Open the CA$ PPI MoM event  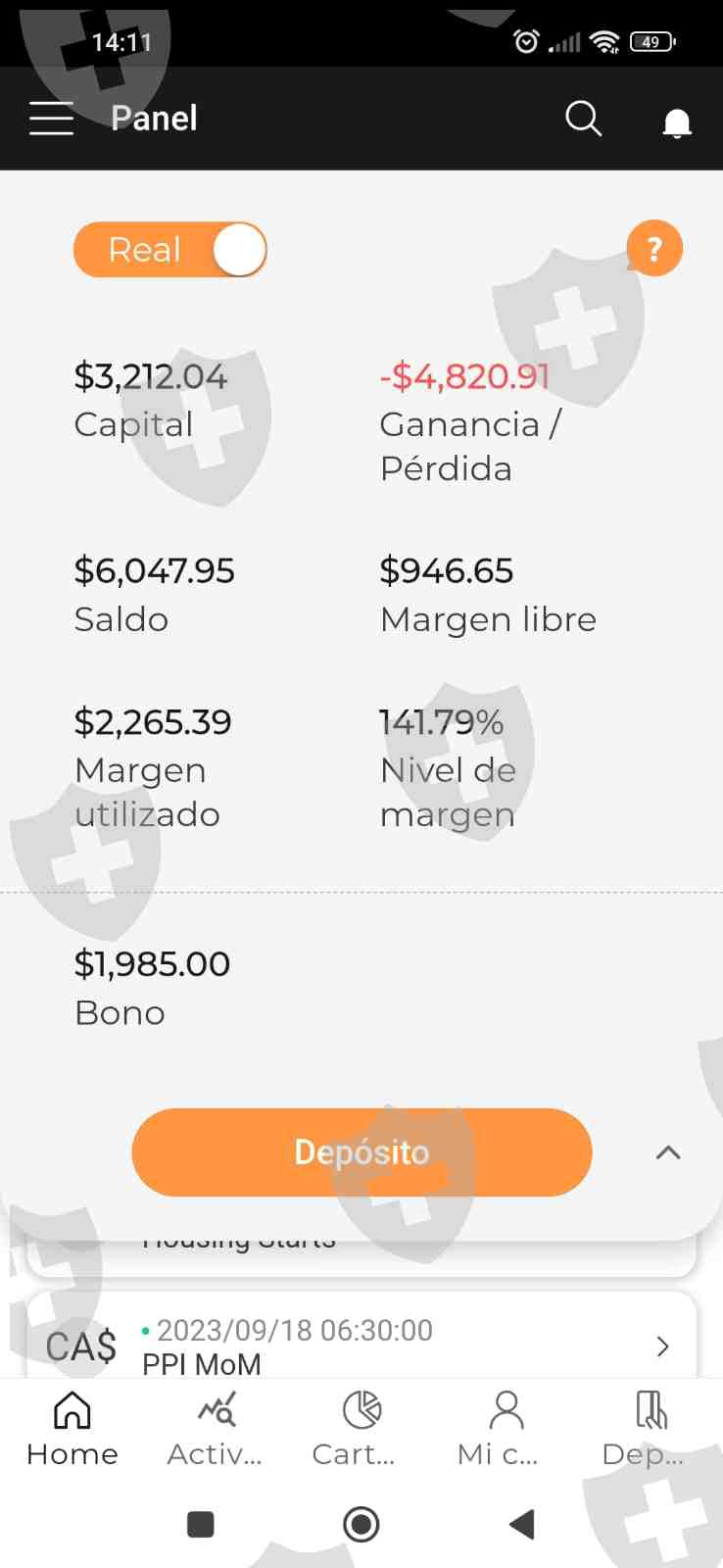tap(361, 1337)
